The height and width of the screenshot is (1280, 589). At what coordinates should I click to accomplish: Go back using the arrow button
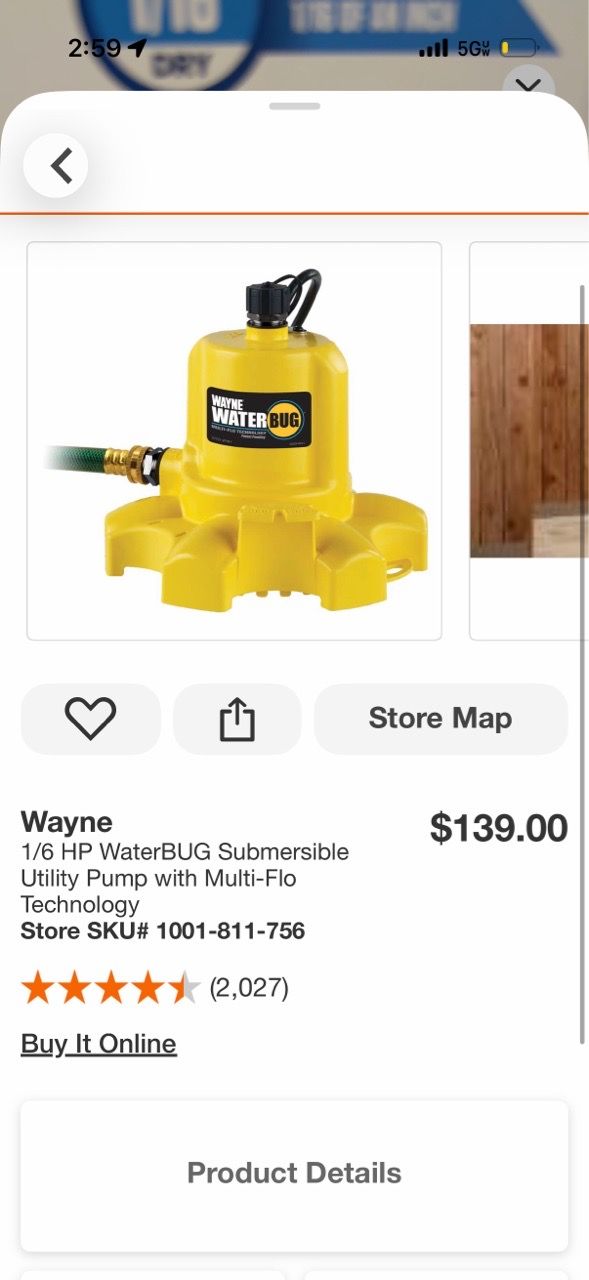tap(56, 165)
